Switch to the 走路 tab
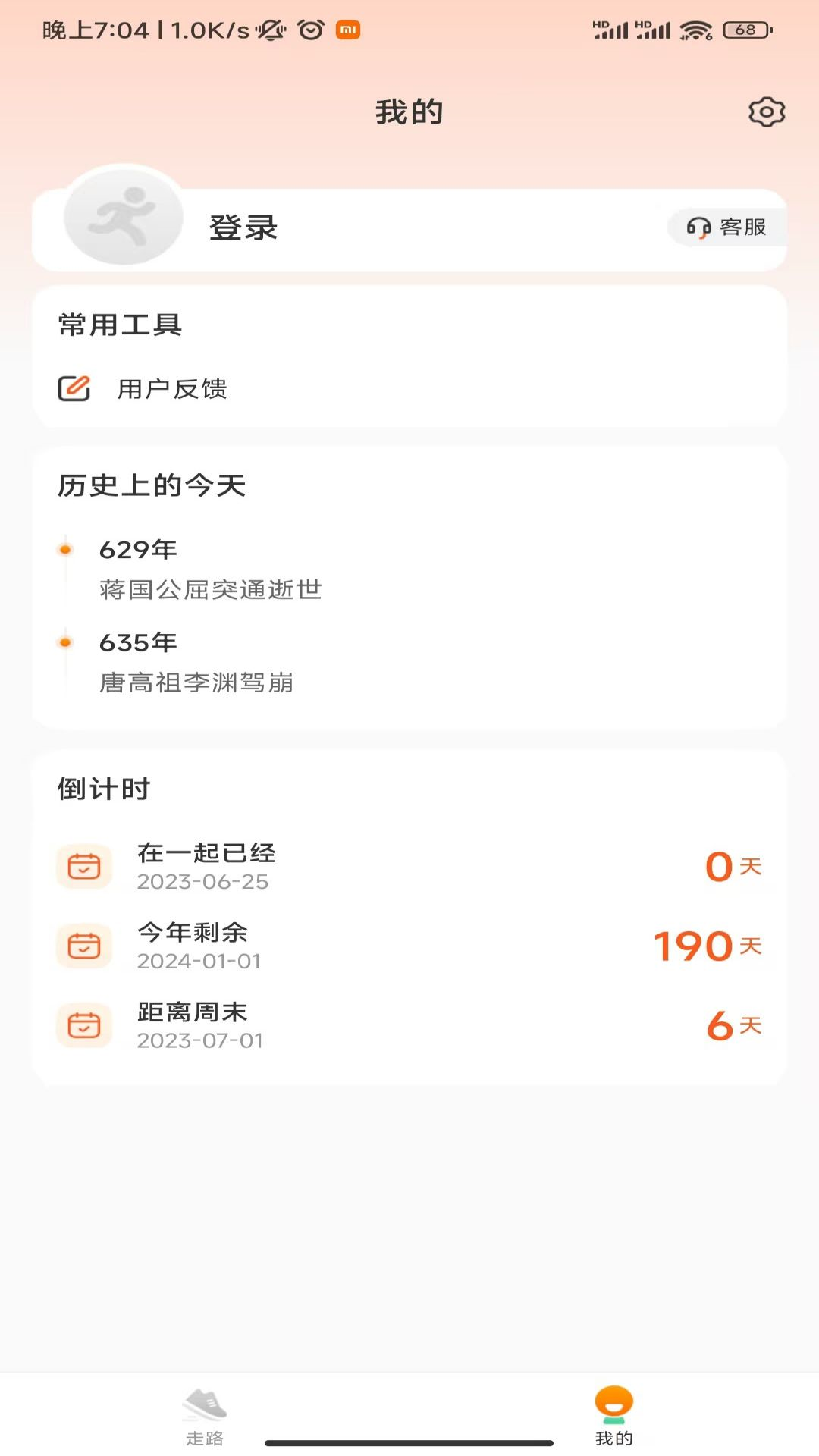 pyautogui.click(x=205, y=1415)
